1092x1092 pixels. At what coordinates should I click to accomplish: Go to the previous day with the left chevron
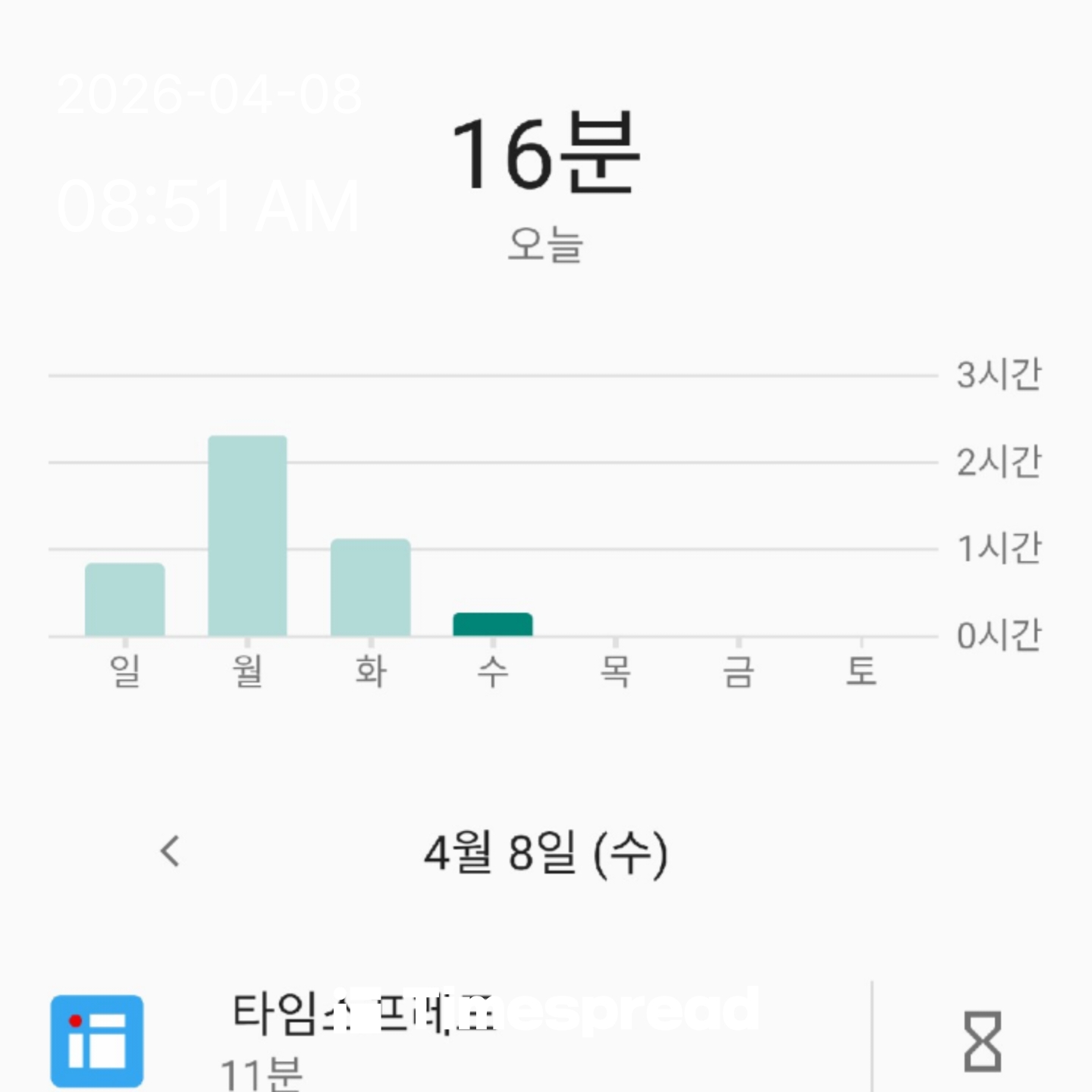point(171,851)
